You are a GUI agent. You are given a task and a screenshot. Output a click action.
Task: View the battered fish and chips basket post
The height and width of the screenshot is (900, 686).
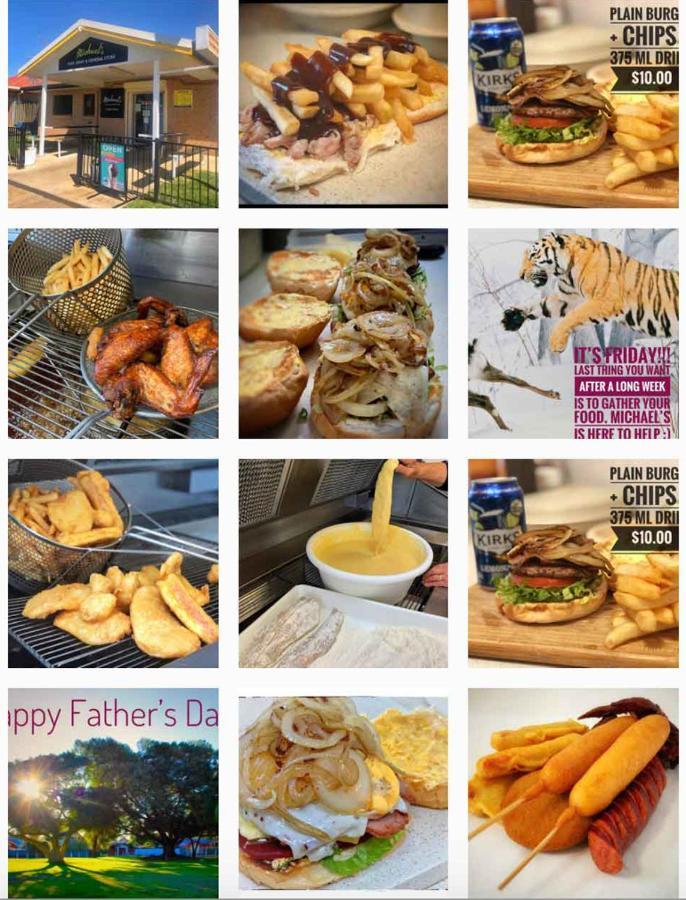113,563
